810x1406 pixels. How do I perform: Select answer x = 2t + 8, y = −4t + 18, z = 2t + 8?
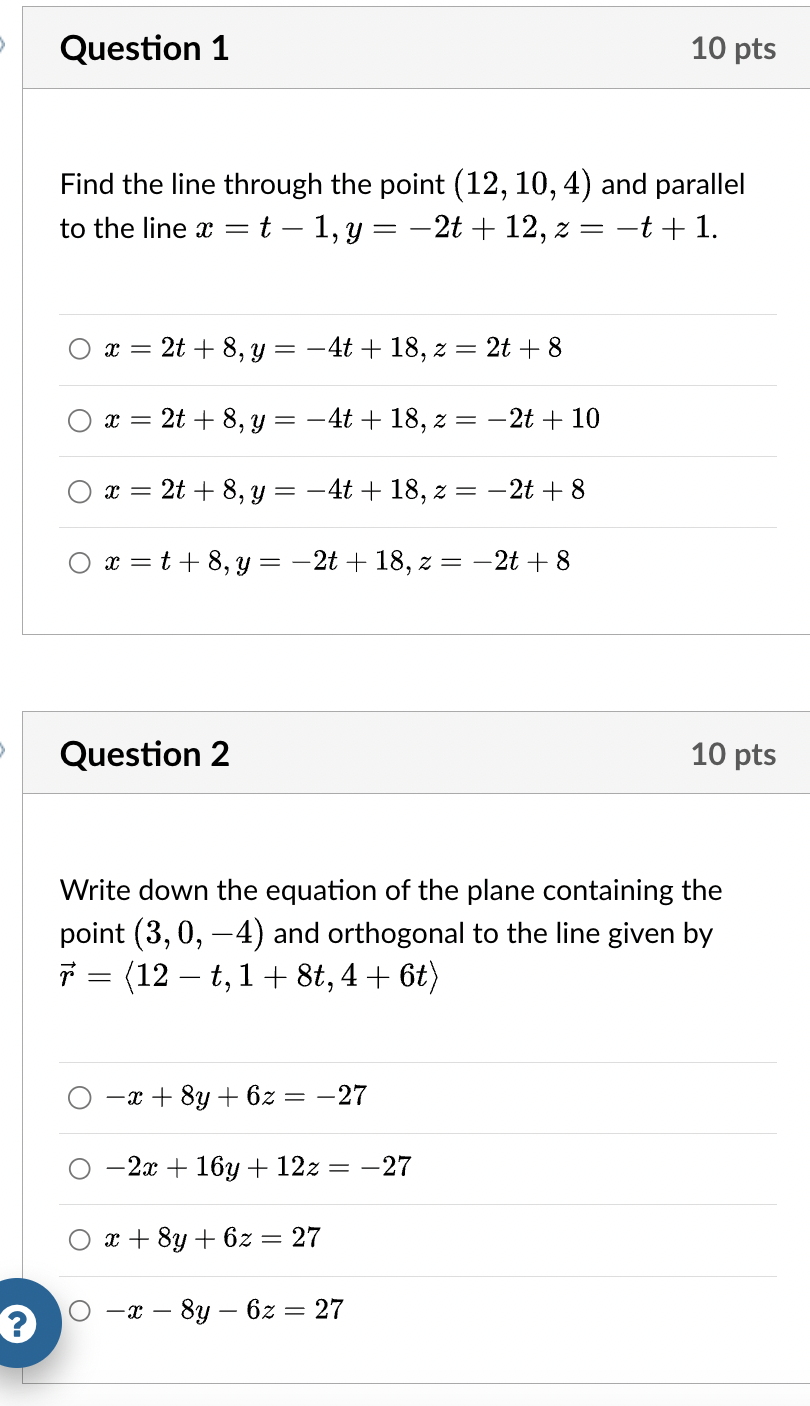tap(80, 348)
